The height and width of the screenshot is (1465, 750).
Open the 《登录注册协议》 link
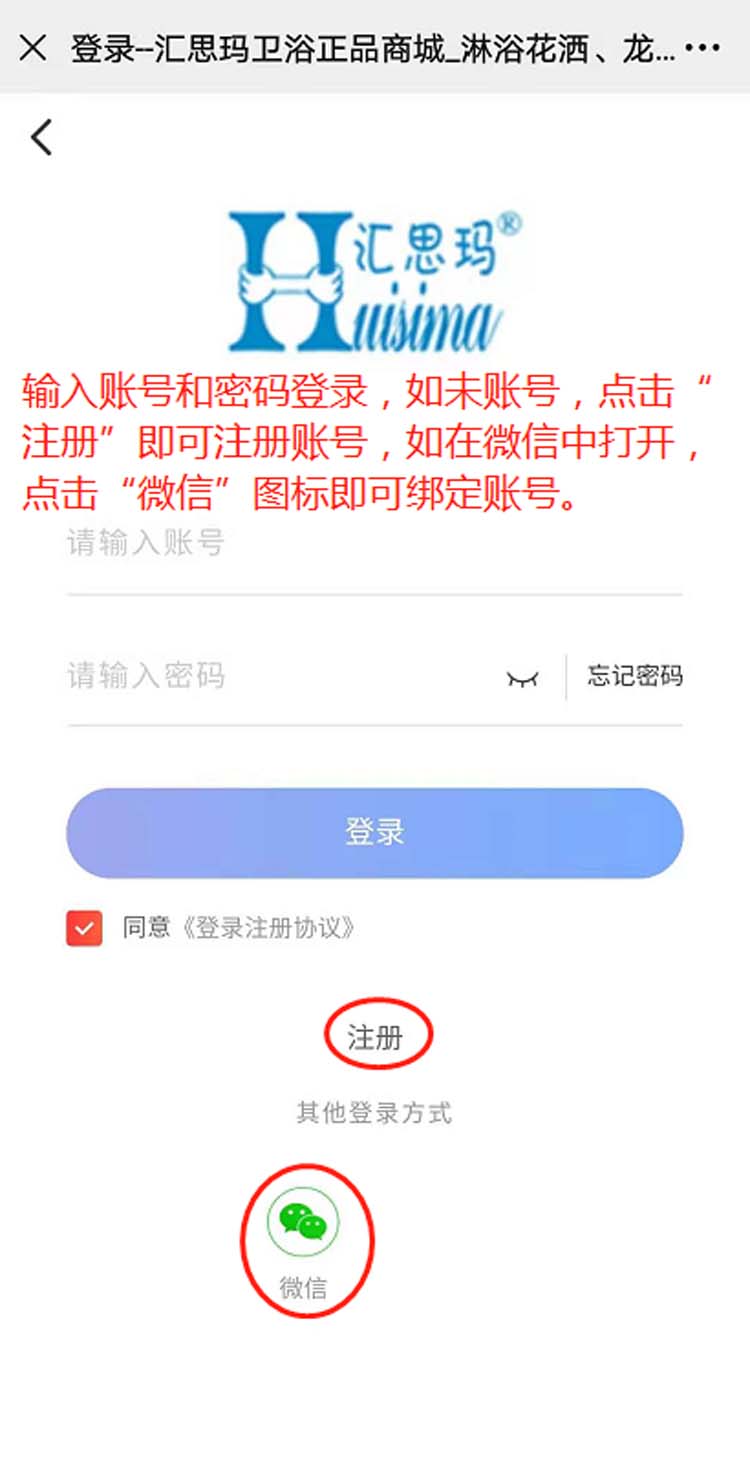265,928
